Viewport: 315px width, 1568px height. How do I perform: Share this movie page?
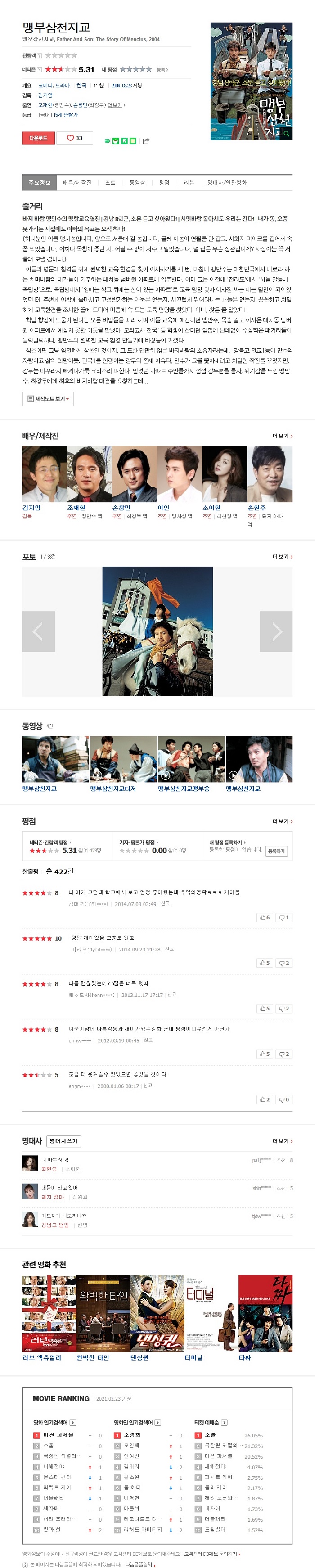pyautogui.click(x=146, y=140)
